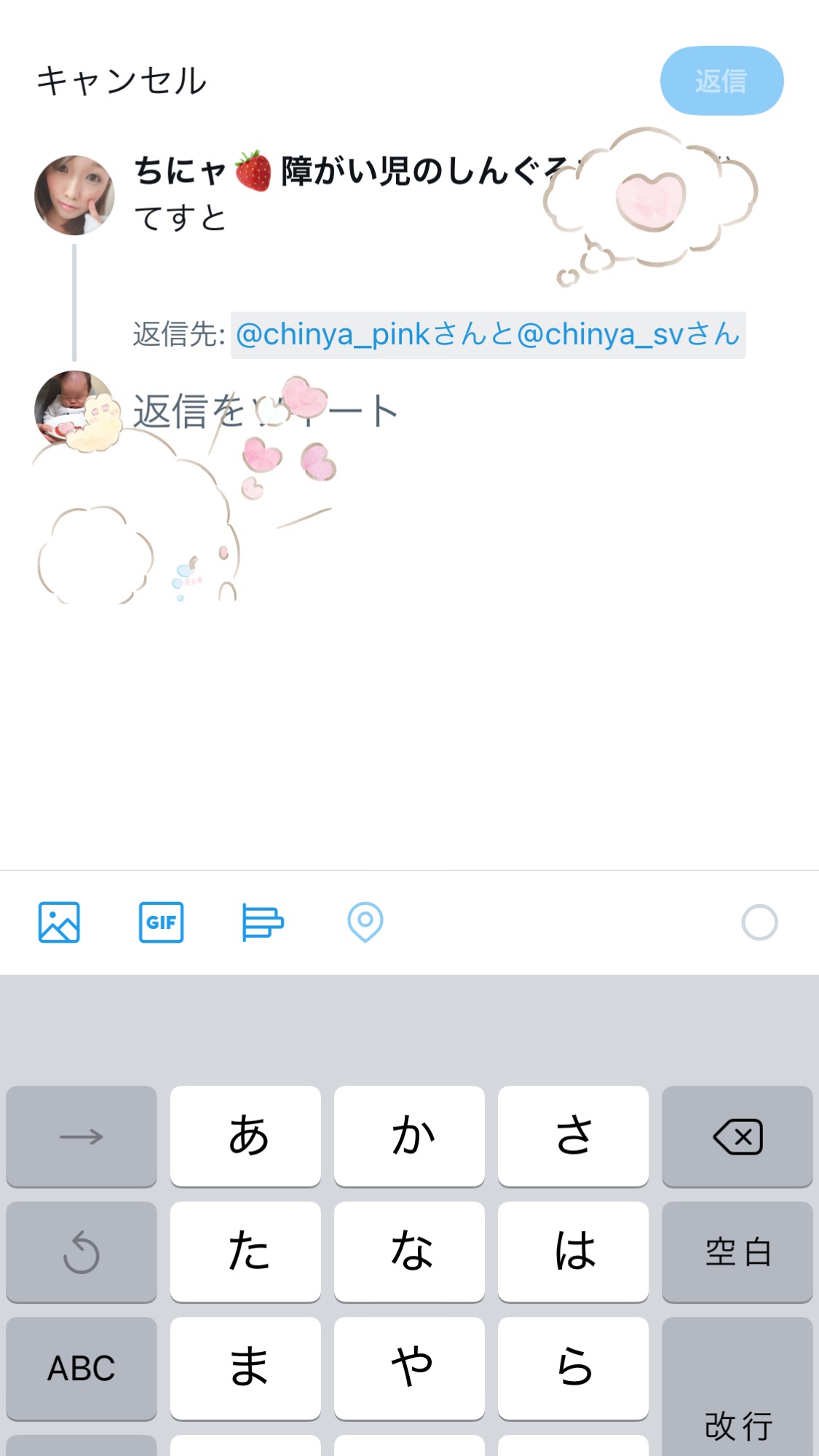
Task: Attach a photo from the gallery
Action: [59, 922]
